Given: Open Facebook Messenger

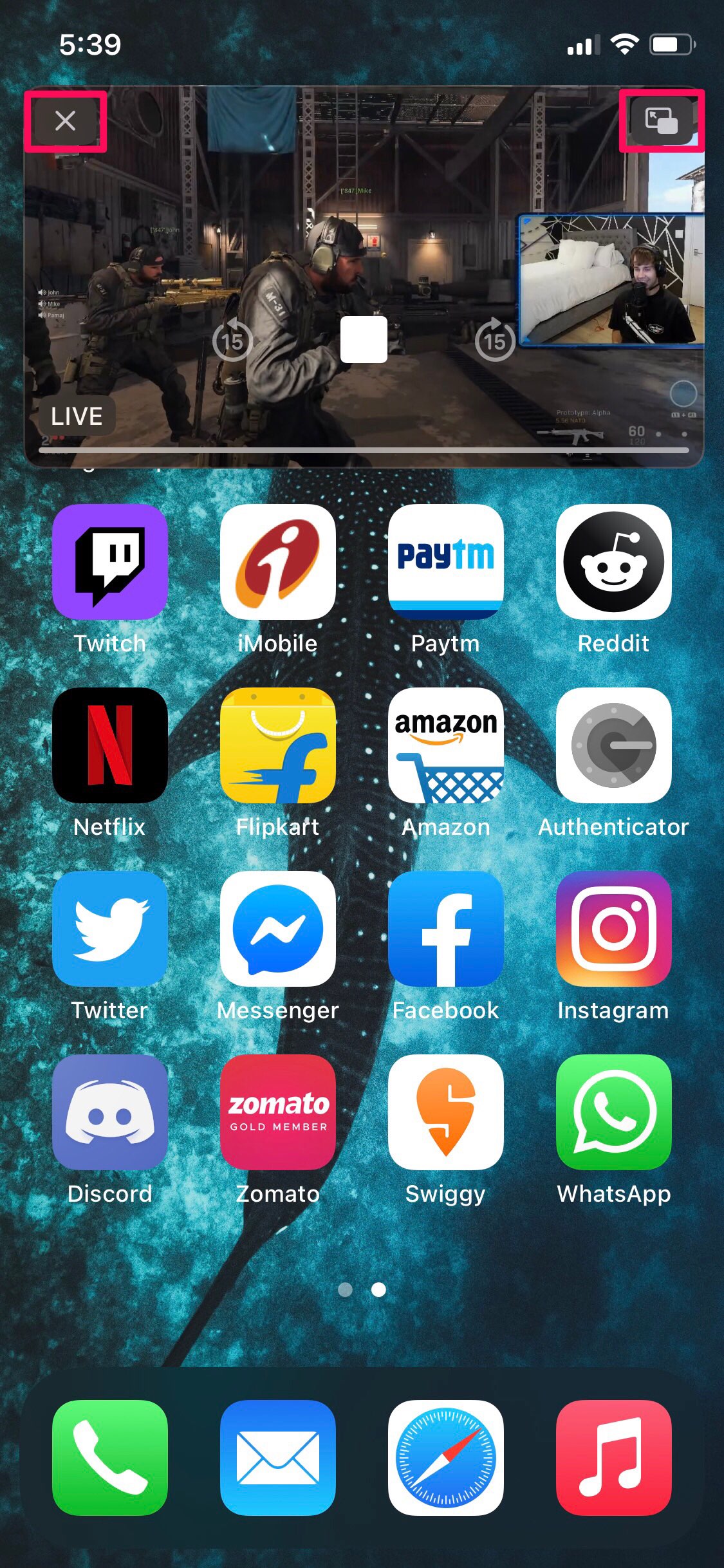Looking at the screenshot, I should [x=277, y=929].
